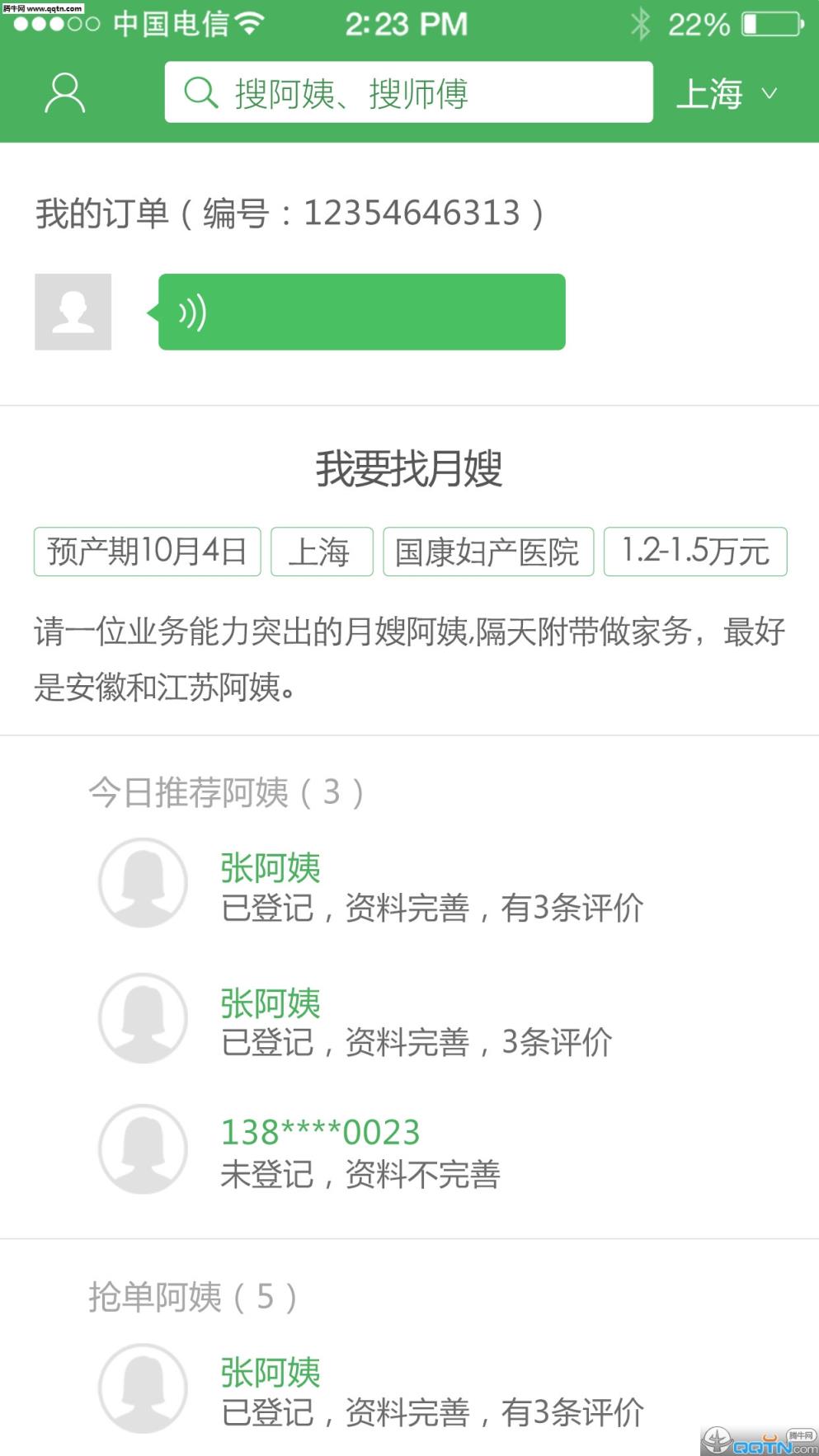
Task: Tap the magnifier icon in the search bar
Action: tap(200, 92)
